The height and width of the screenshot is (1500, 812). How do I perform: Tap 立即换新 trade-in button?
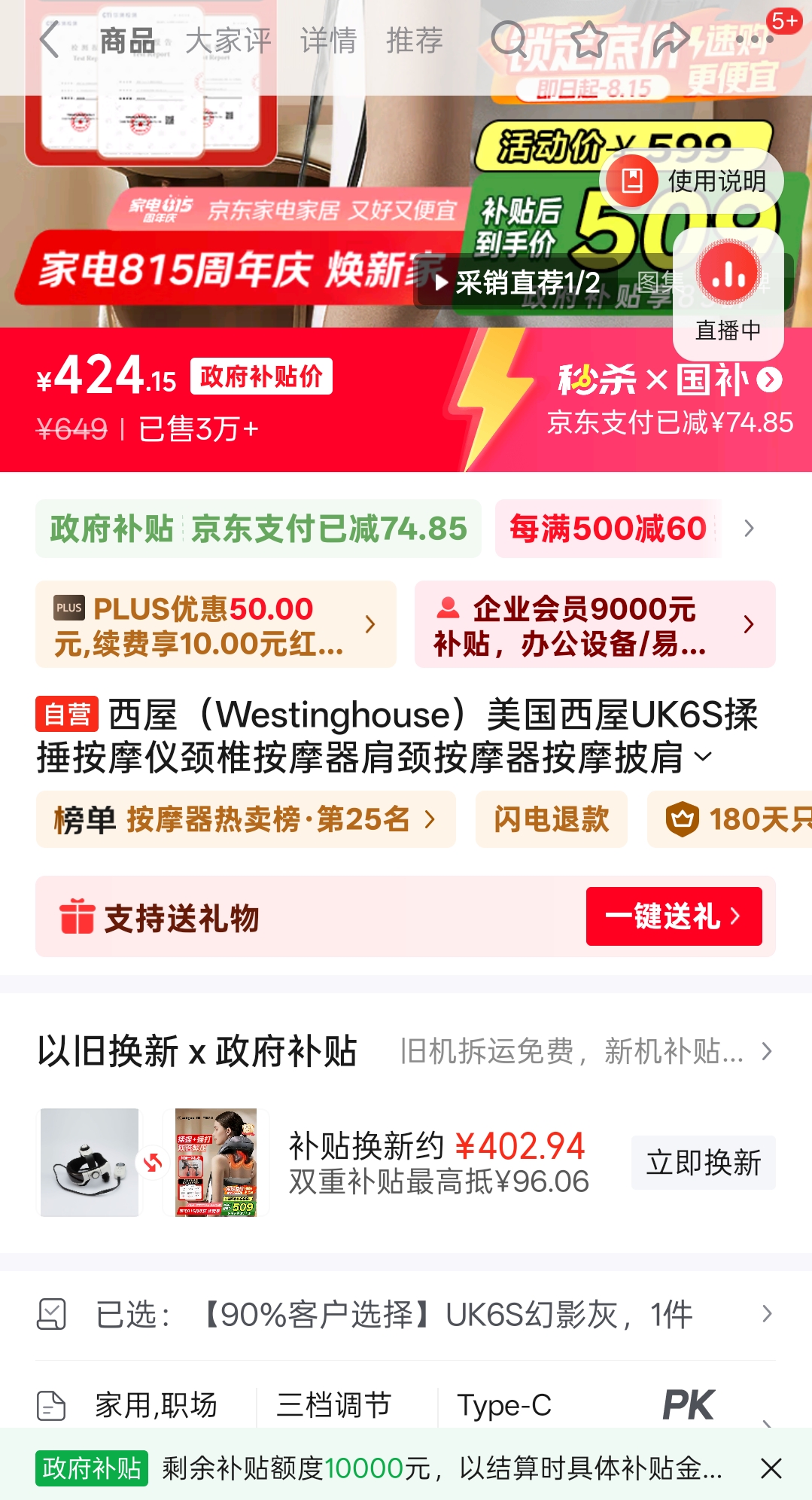coord(703,1163)
